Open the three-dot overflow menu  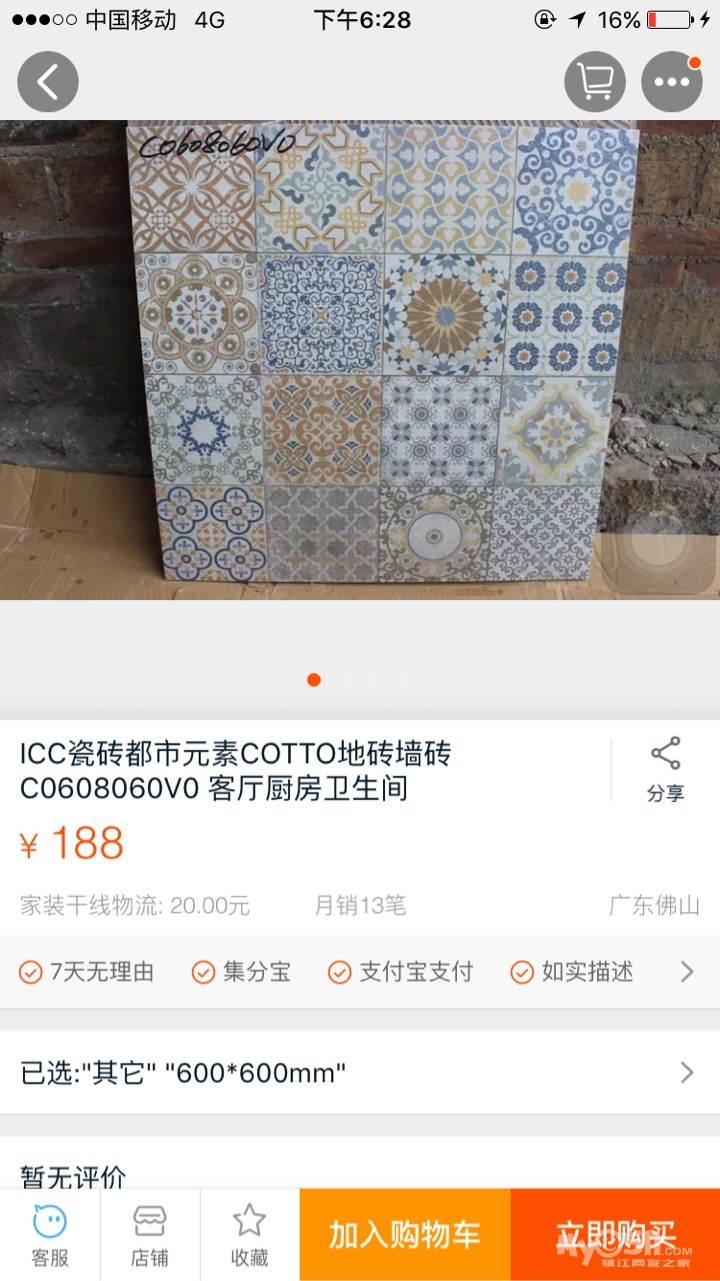(671, 81)
